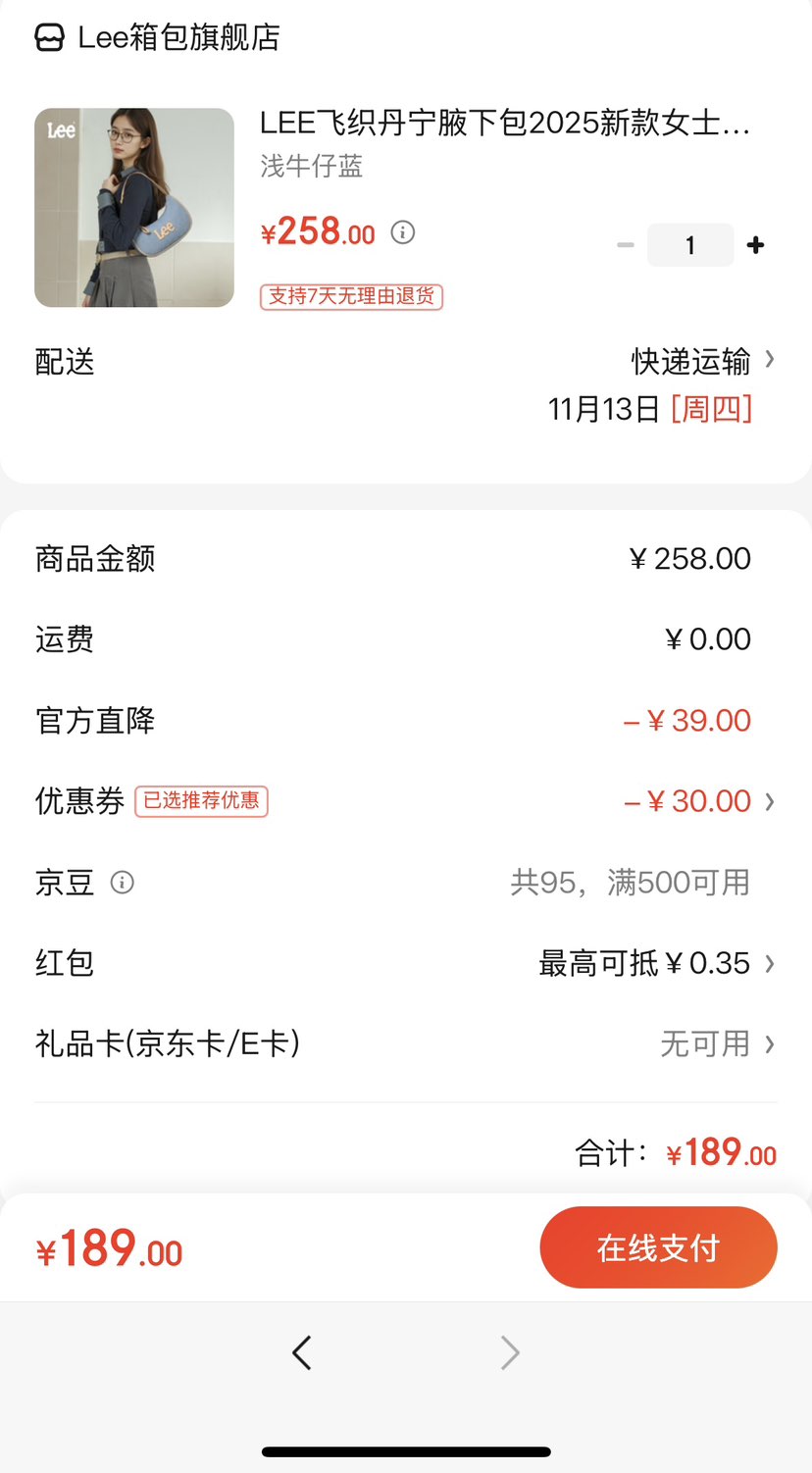Tap the info icon beside the ¥258 price
Viewport: 812px width, 1473px height.
pyautogui.click(x=402, y=232)
